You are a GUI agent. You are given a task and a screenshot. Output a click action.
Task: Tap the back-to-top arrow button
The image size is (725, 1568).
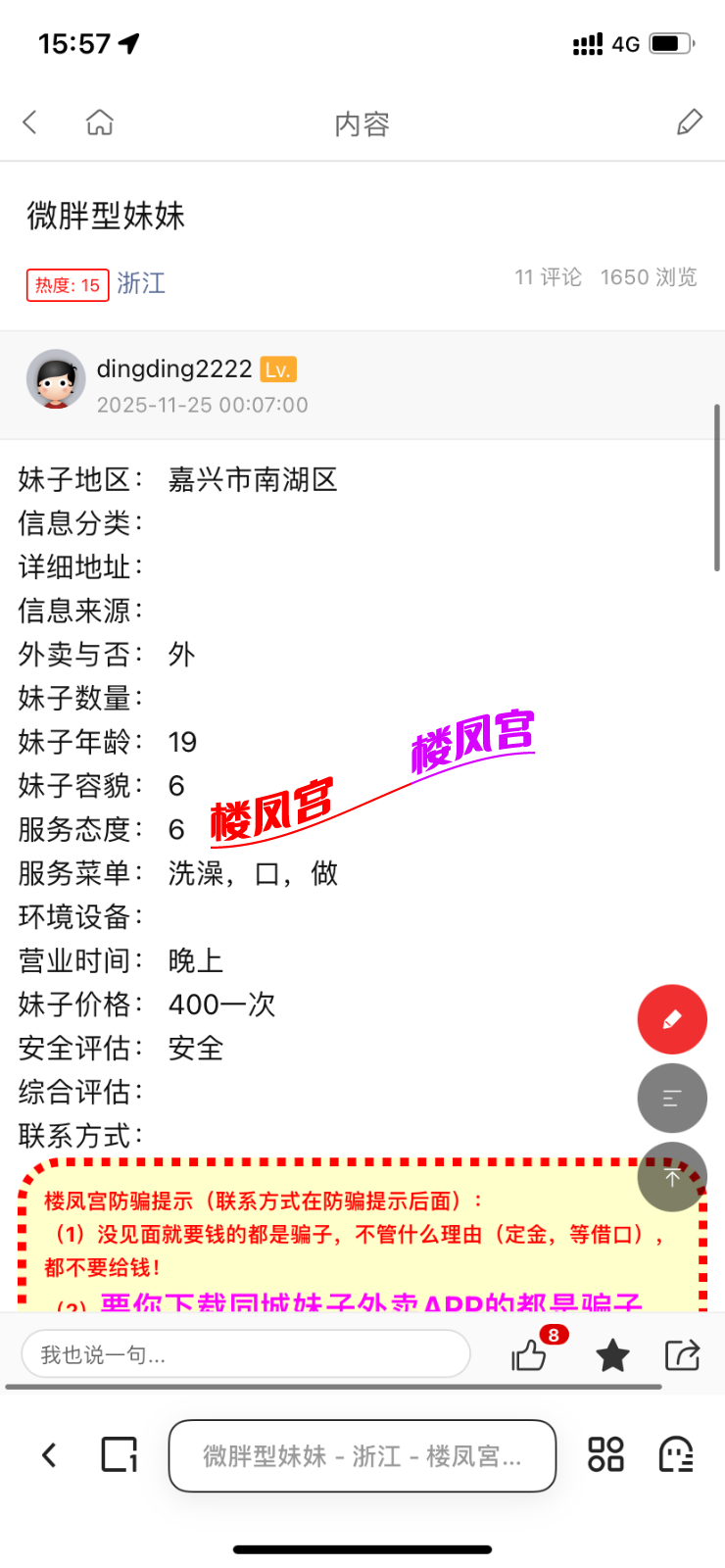point(672,1176)
